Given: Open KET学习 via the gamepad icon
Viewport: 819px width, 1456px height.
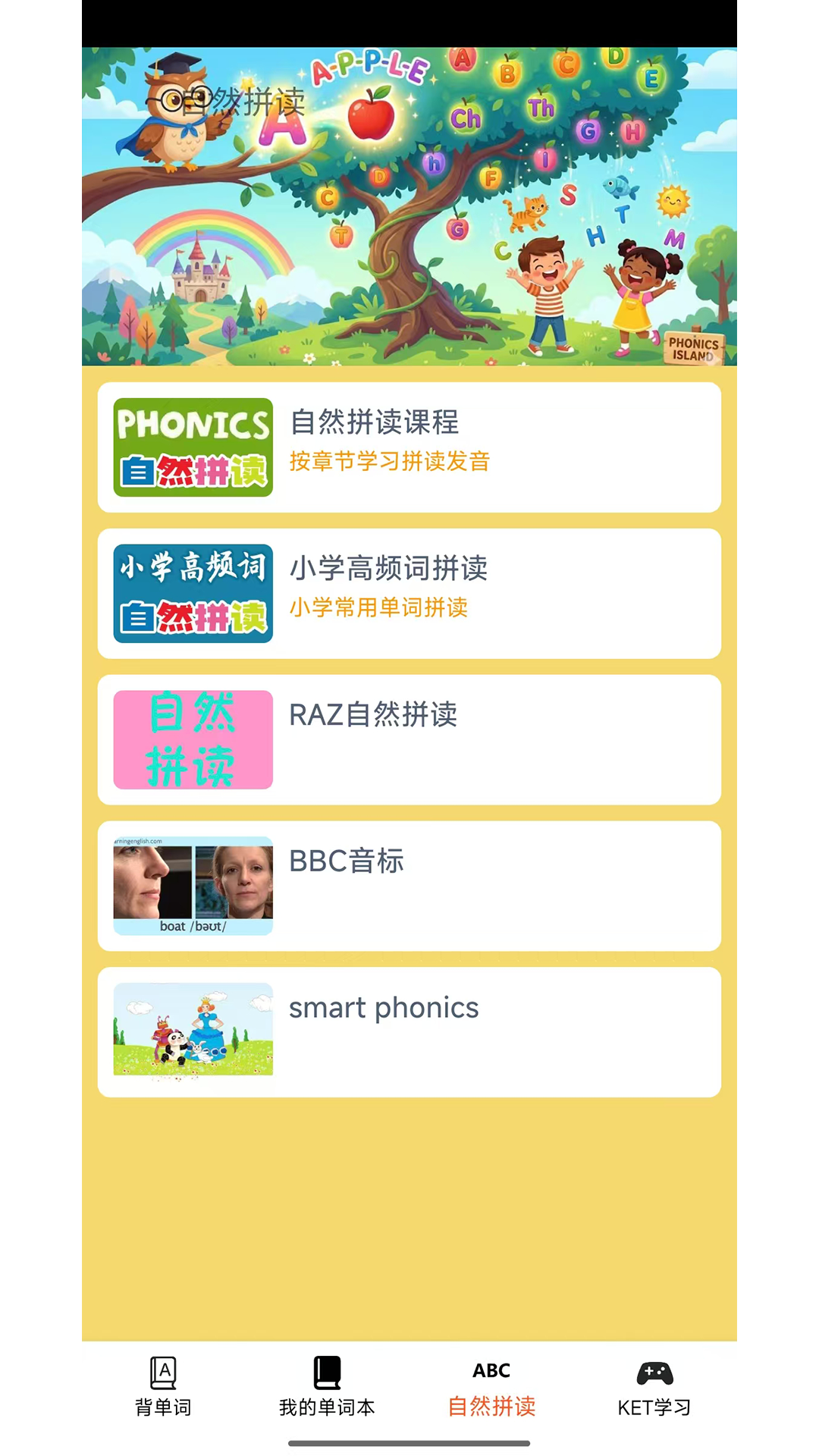Looking at the screenshot, I should 654,1374.
